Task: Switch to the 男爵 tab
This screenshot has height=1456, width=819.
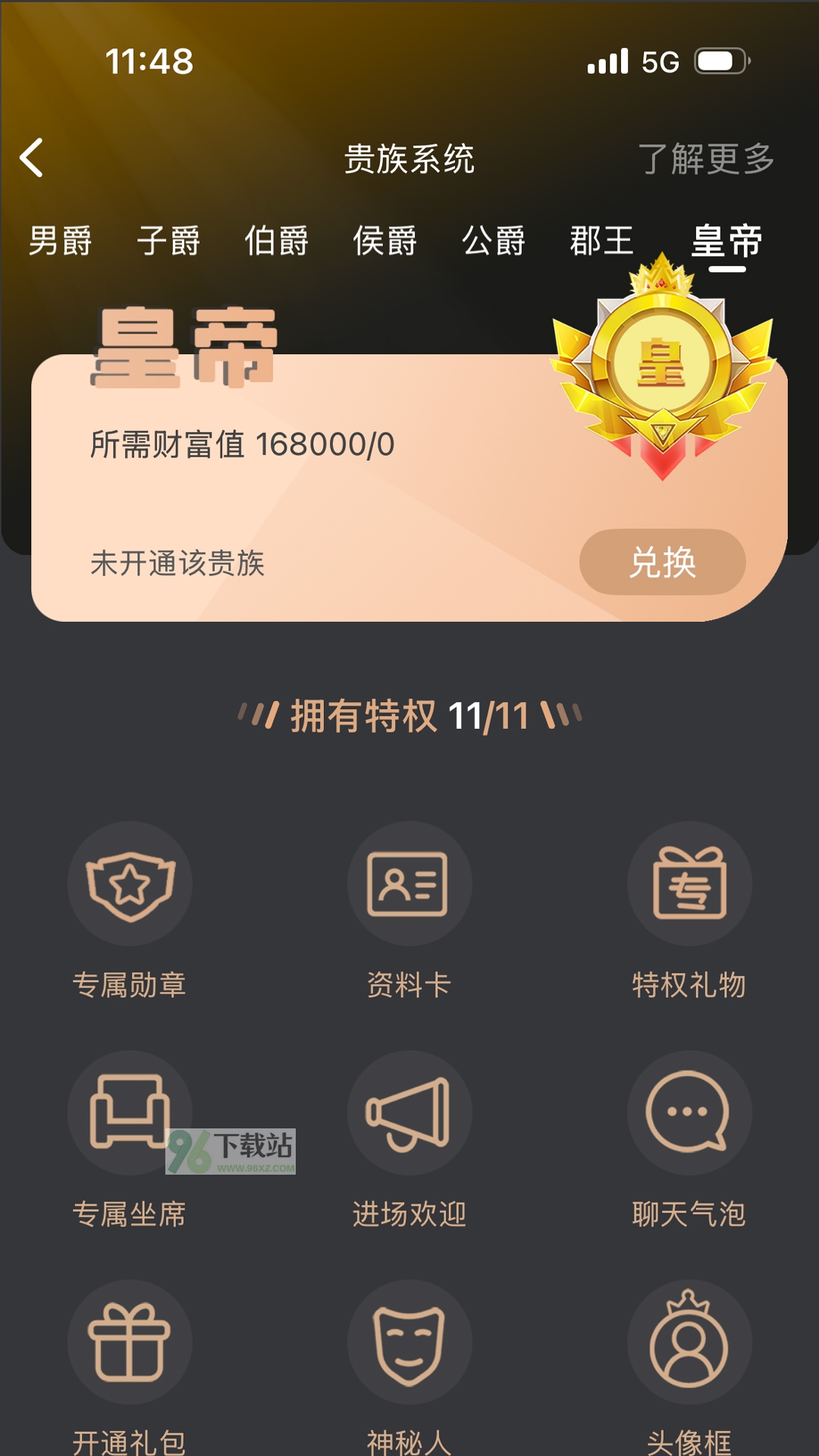Action: tap(60, 241)
